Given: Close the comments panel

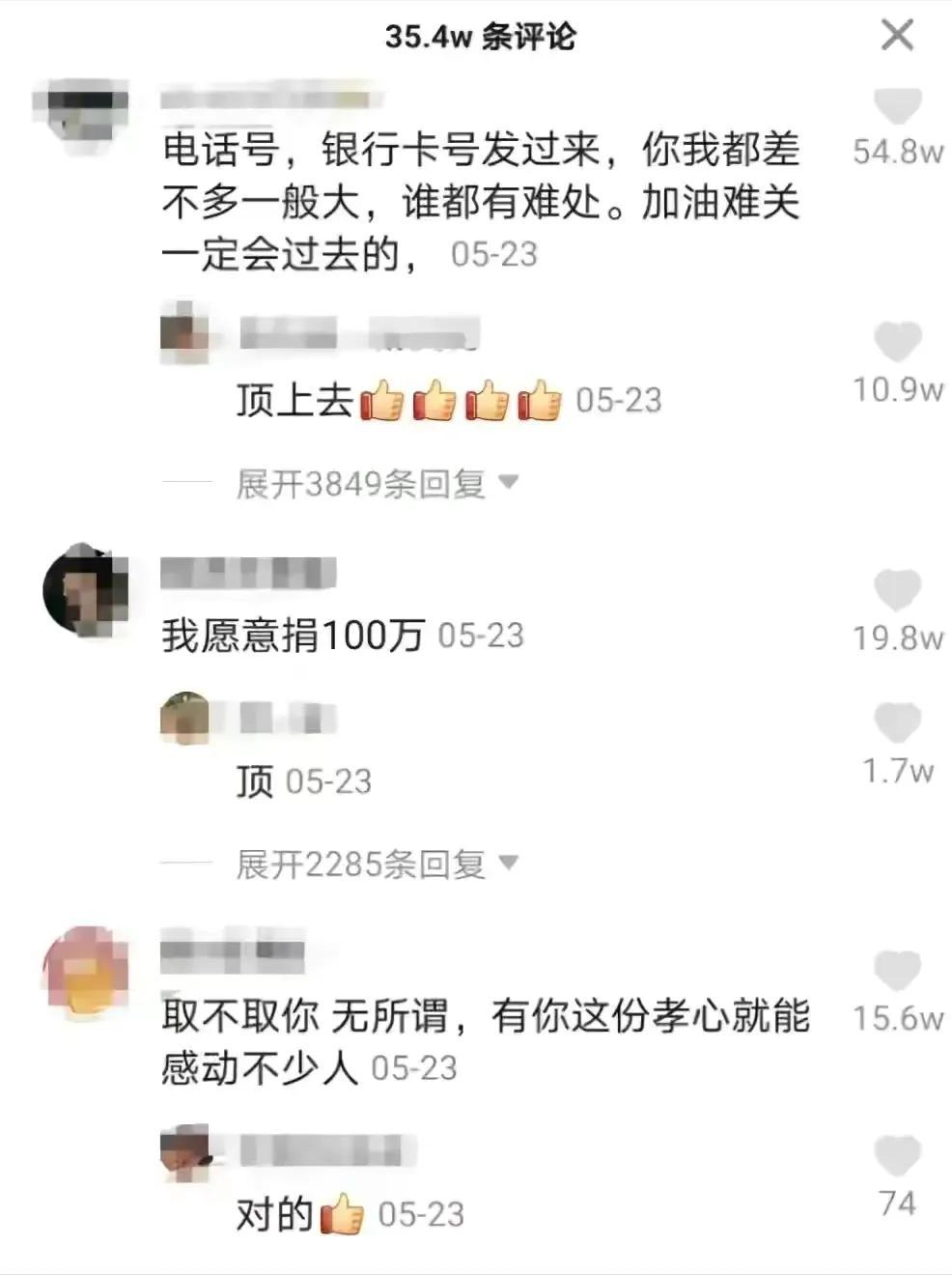Looking at the screenshot, I should click(x=897, y=36).
